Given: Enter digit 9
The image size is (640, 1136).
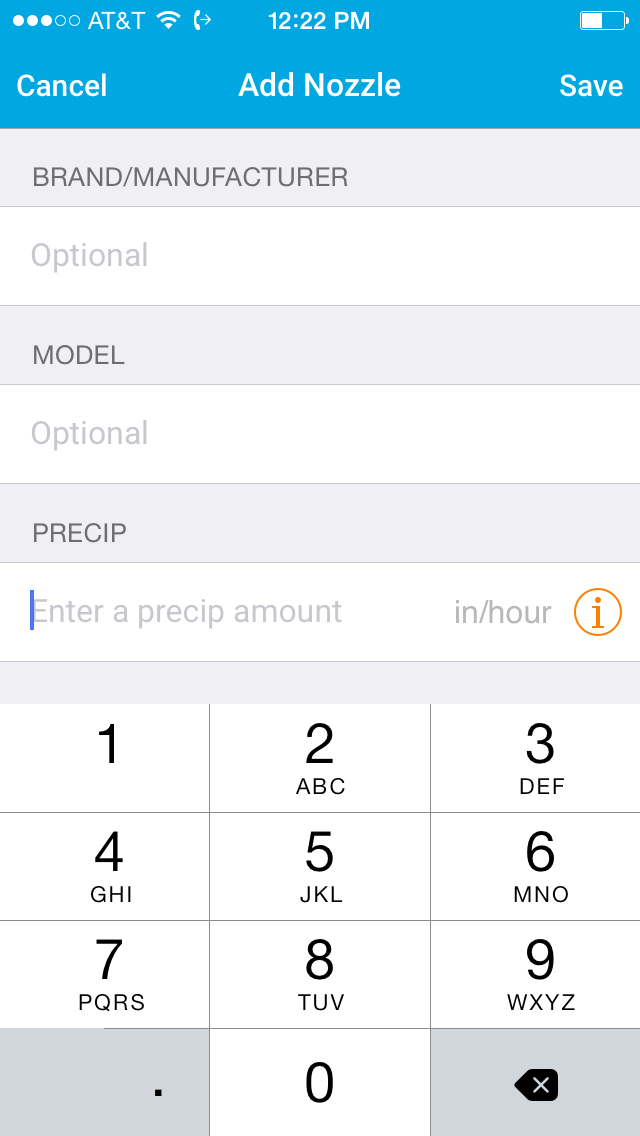Looking at the screenshot, I should pos(536,974).
